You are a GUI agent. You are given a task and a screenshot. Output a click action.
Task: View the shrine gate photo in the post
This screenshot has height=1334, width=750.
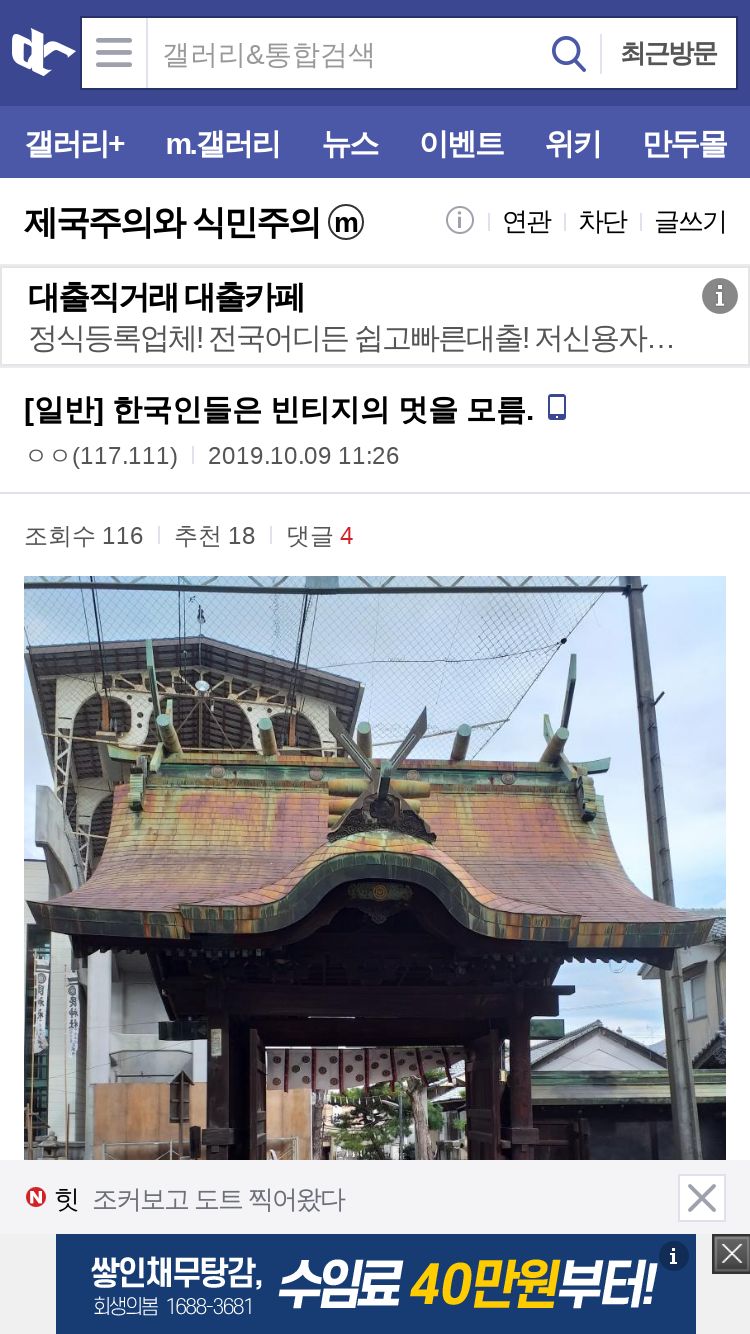[x=375, y=868]
